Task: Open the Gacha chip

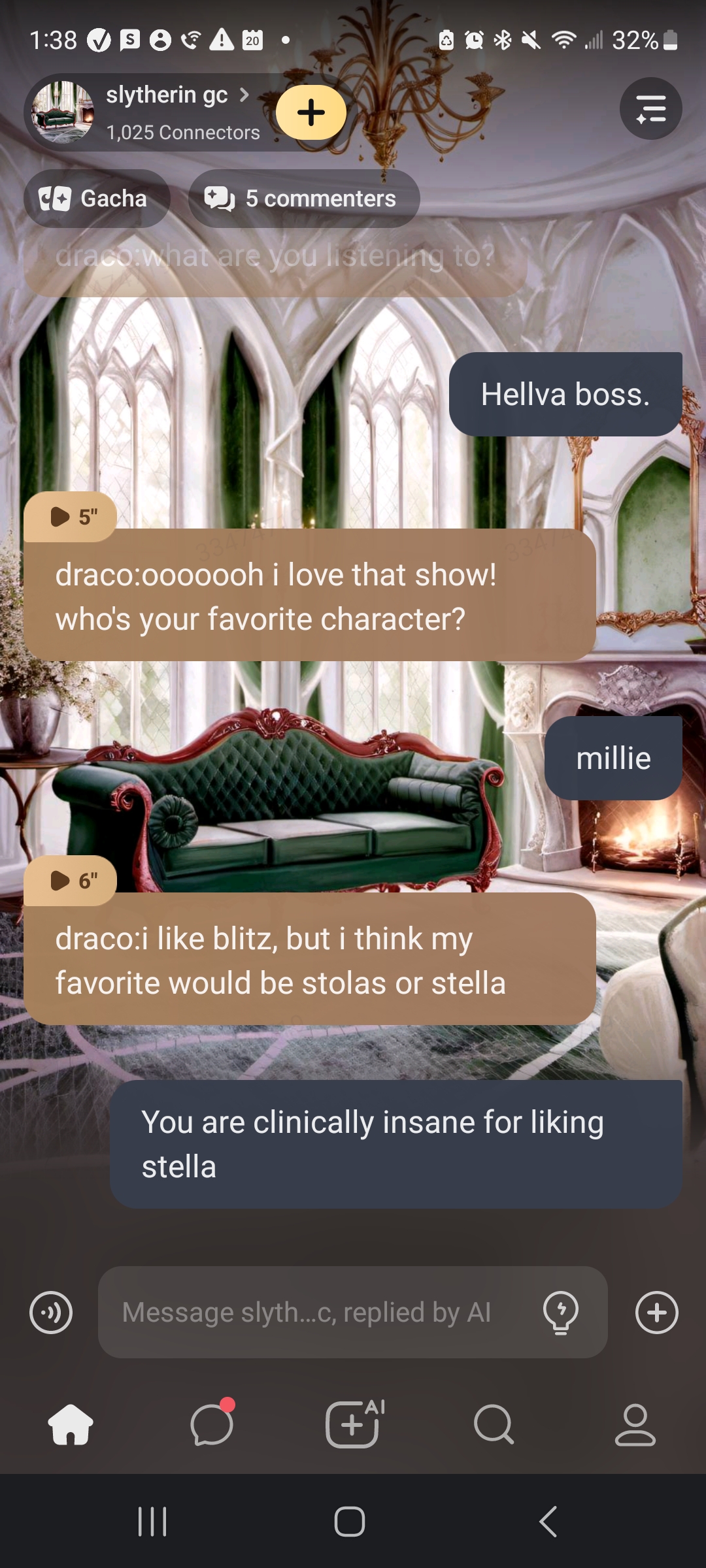Action: click(x=97, y=199)
